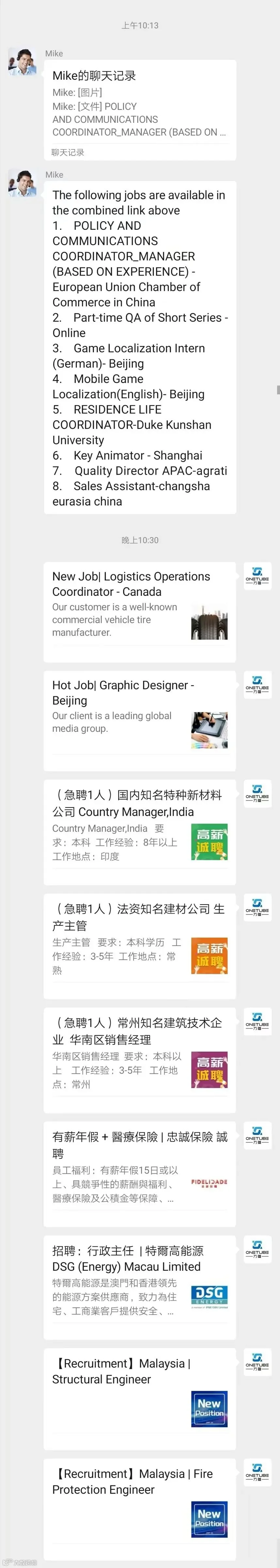Screen dimensions: 280x1568
Task: Tap Mike's avatar beside the chat record
Action: [22, 62]
